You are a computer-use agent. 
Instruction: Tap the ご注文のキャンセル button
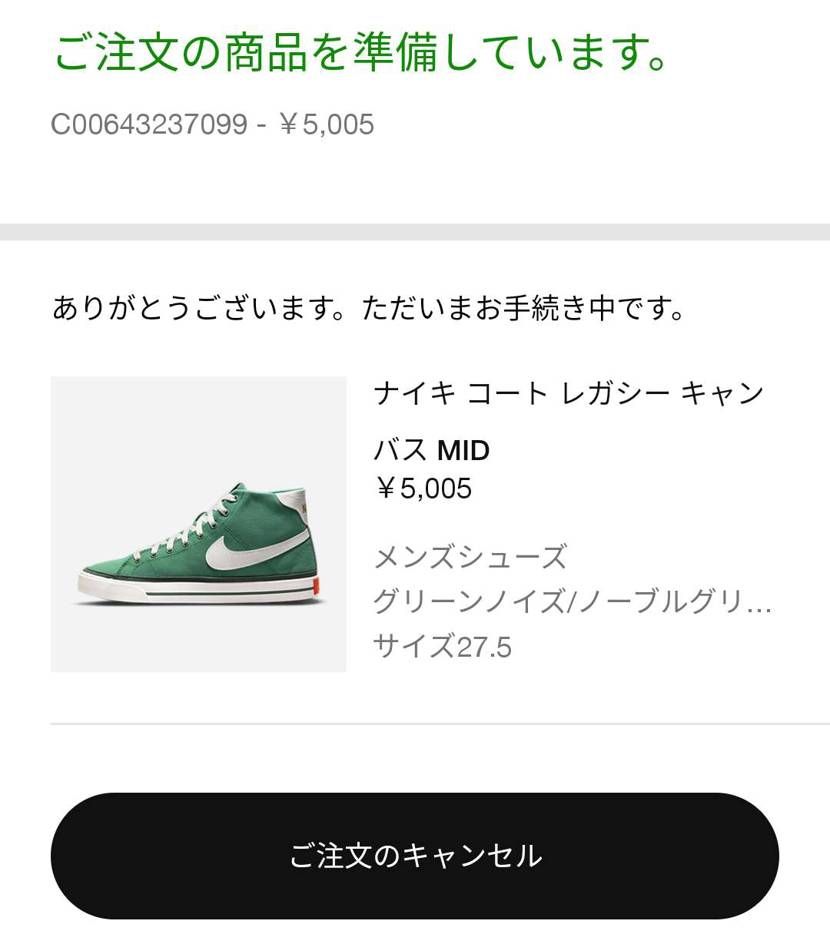point(414,856)
